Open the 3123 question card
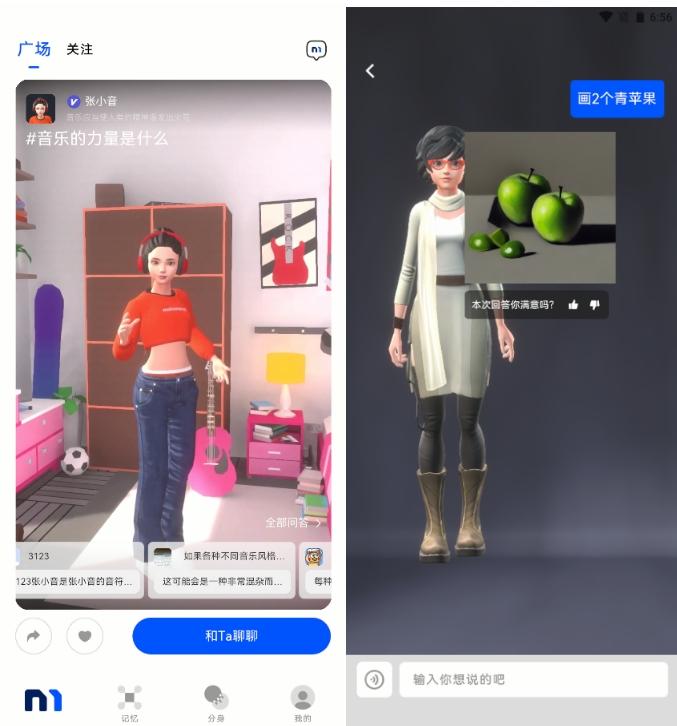This screenshot has height=726, width=677. point(80,569)
